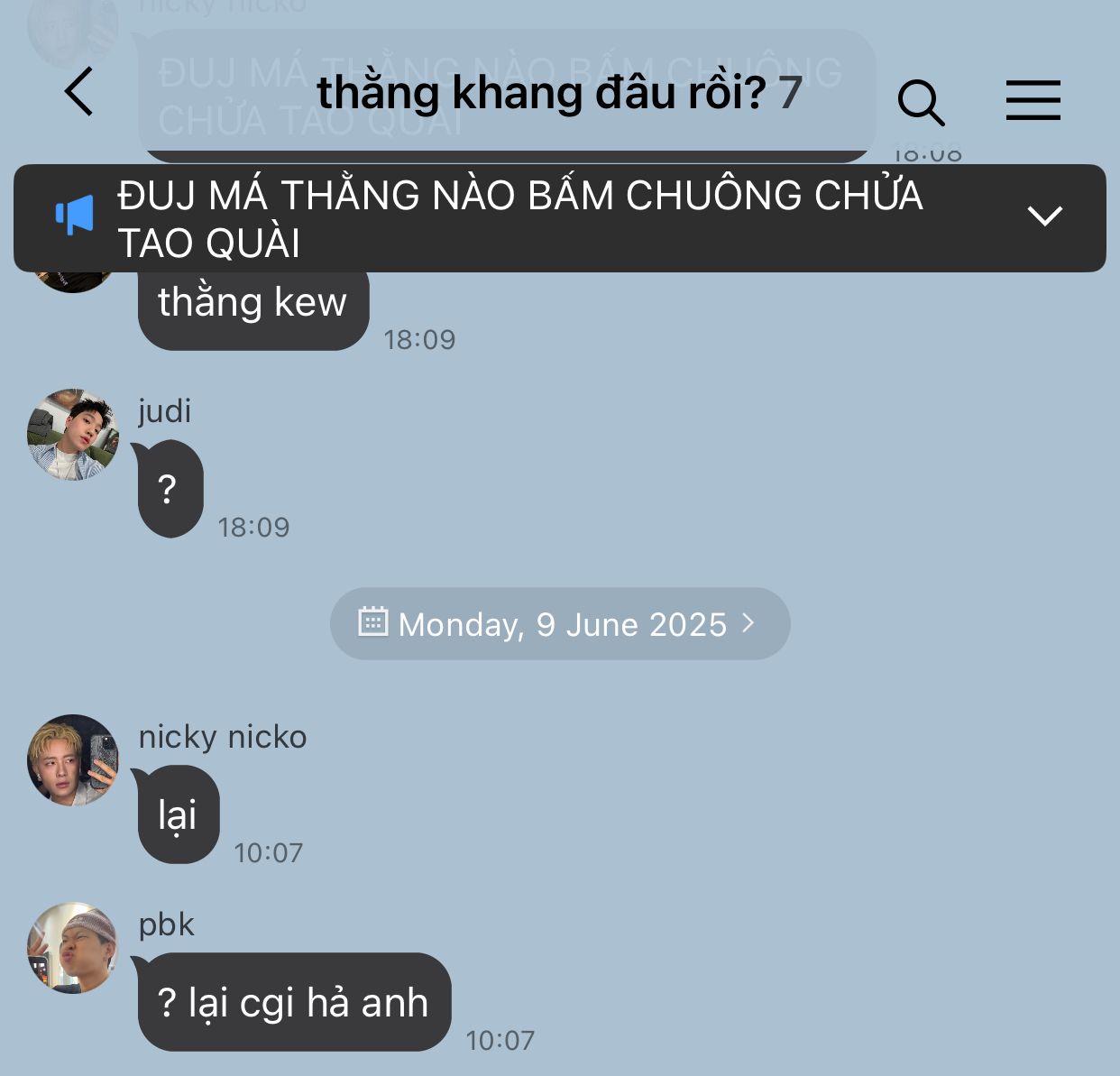Open the chat menu with three lines
The width and height of the screenshot is (1120, 1076).
(1033, 100)
